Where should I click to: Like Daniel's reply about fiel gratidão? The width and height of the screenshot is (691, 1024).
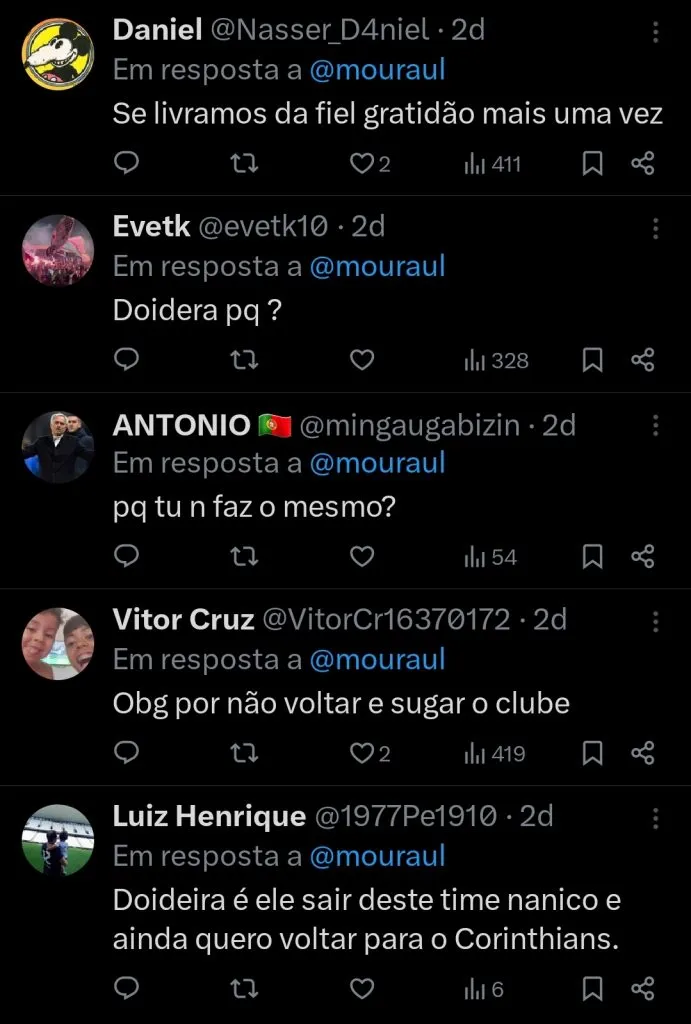[362, 164]
